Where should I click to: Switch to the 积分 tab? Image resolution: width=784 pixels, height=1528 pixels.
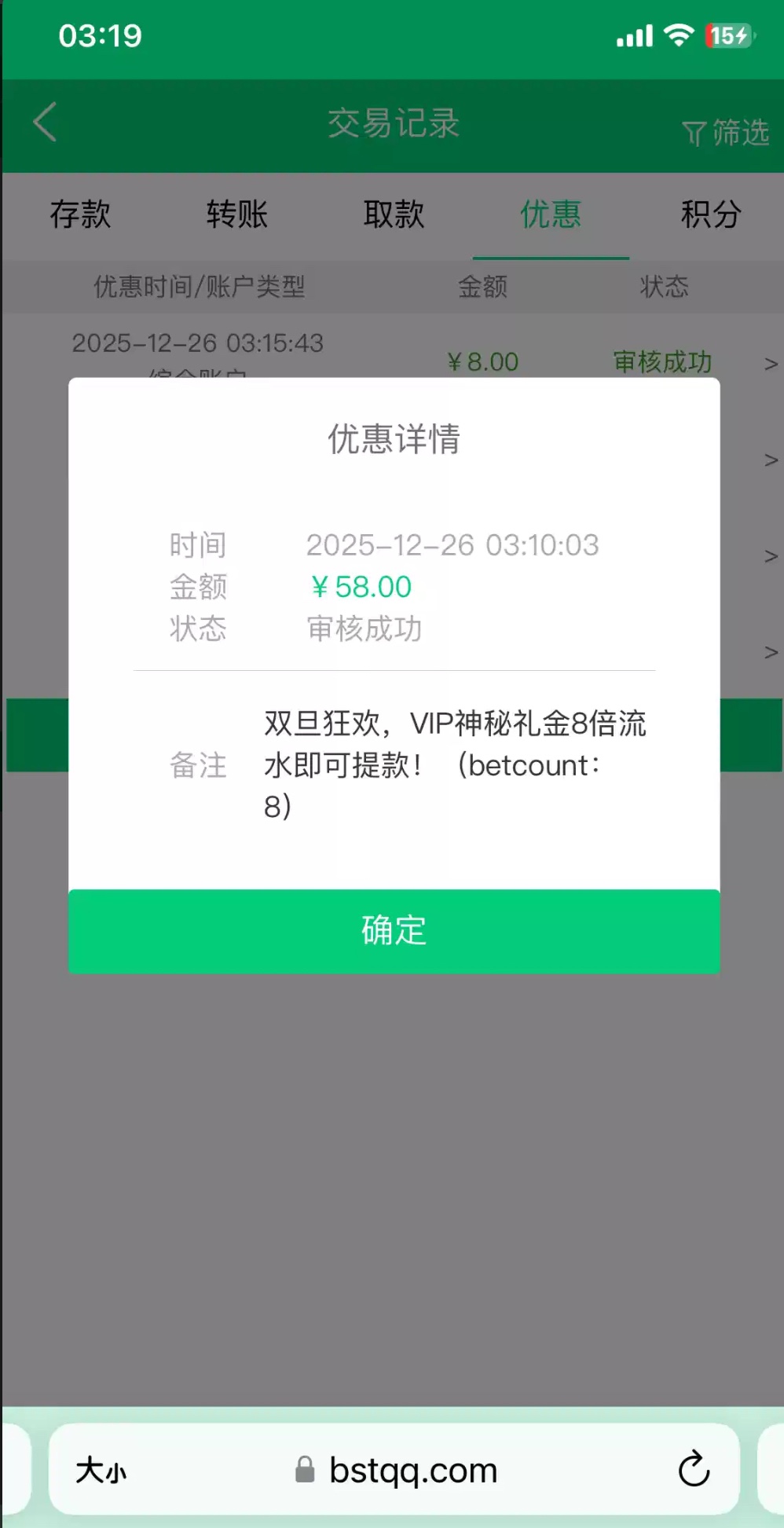coord(710,214)
